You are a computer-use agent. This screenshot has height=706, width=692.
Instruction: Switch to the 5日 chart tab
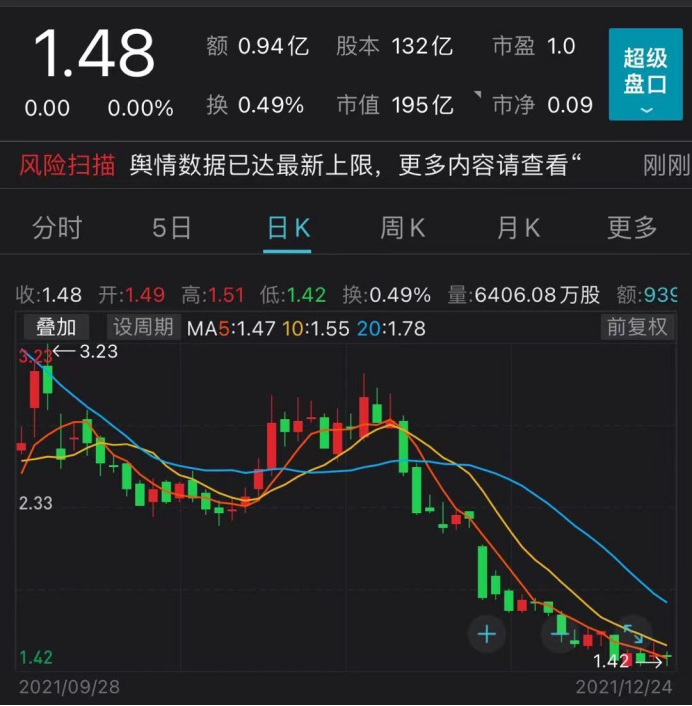click(x=172, y=228)
